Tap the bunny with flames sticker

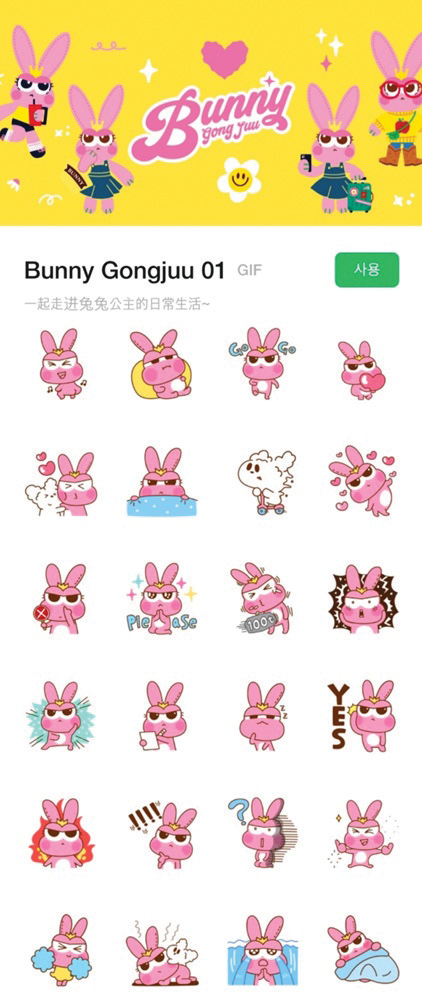tap(61, 833)
